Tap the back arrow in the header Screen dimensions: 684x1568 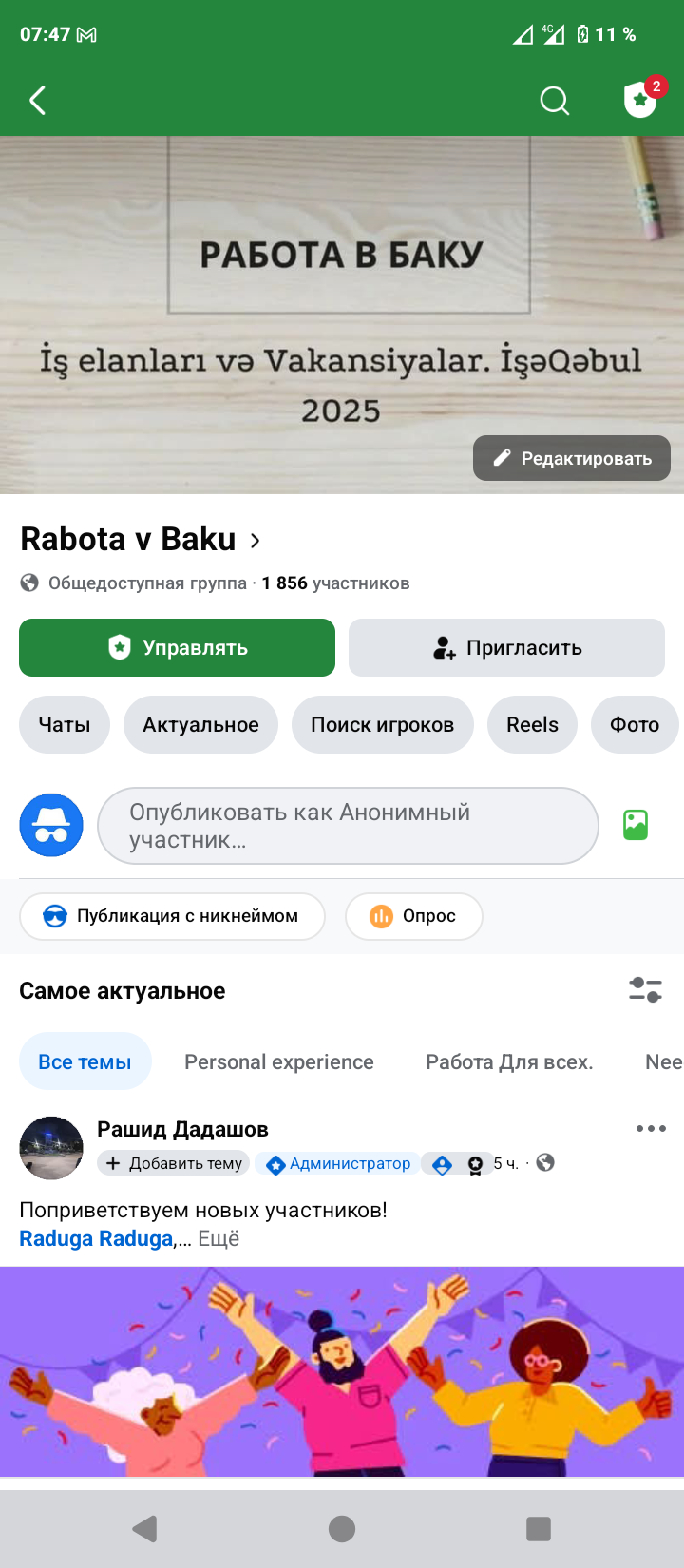tap(38, 100)
